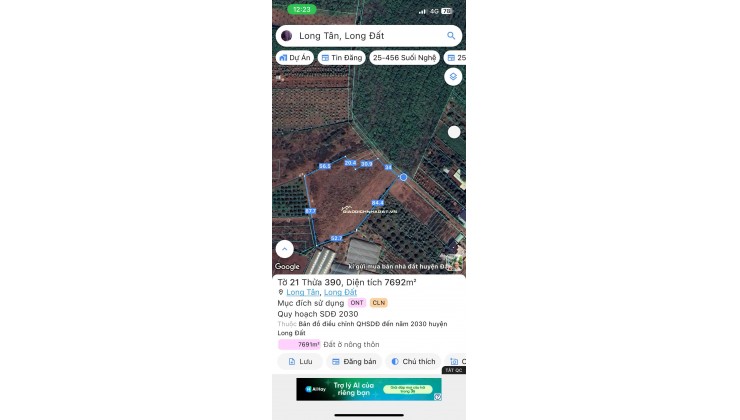The width and height of the screenshot is (740, 420).
Task: Expand the info panel with the up arrow
Action: [x=285, y=249]
